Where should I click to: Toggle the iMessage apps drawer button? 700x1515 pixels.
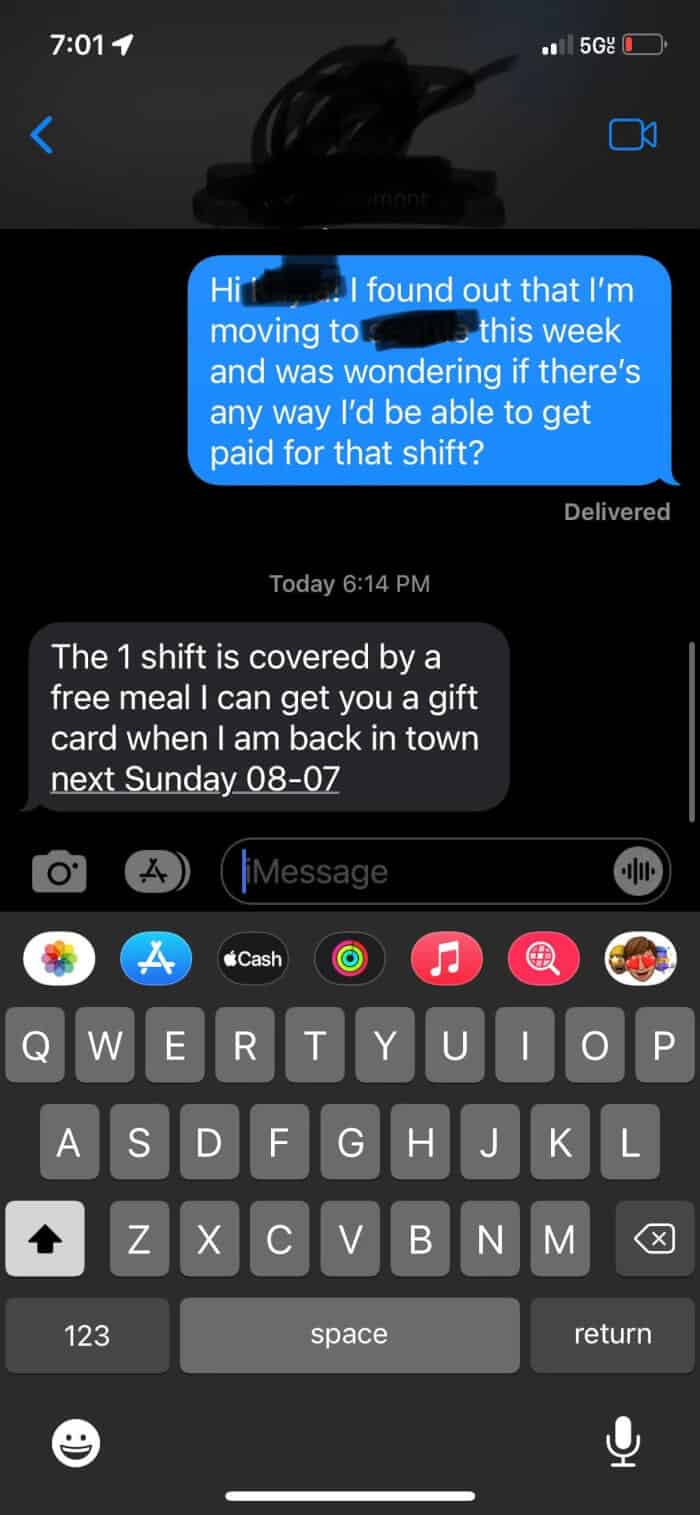[155, 871]
